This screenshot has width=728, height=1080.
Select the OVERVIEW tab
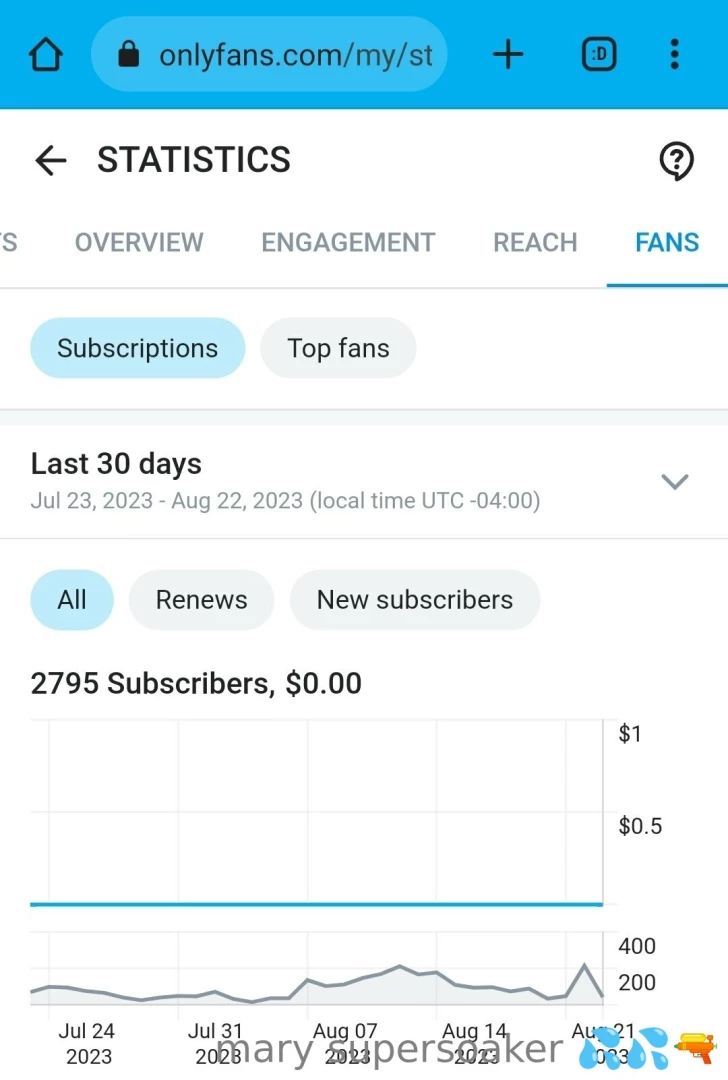click(139, 242)
